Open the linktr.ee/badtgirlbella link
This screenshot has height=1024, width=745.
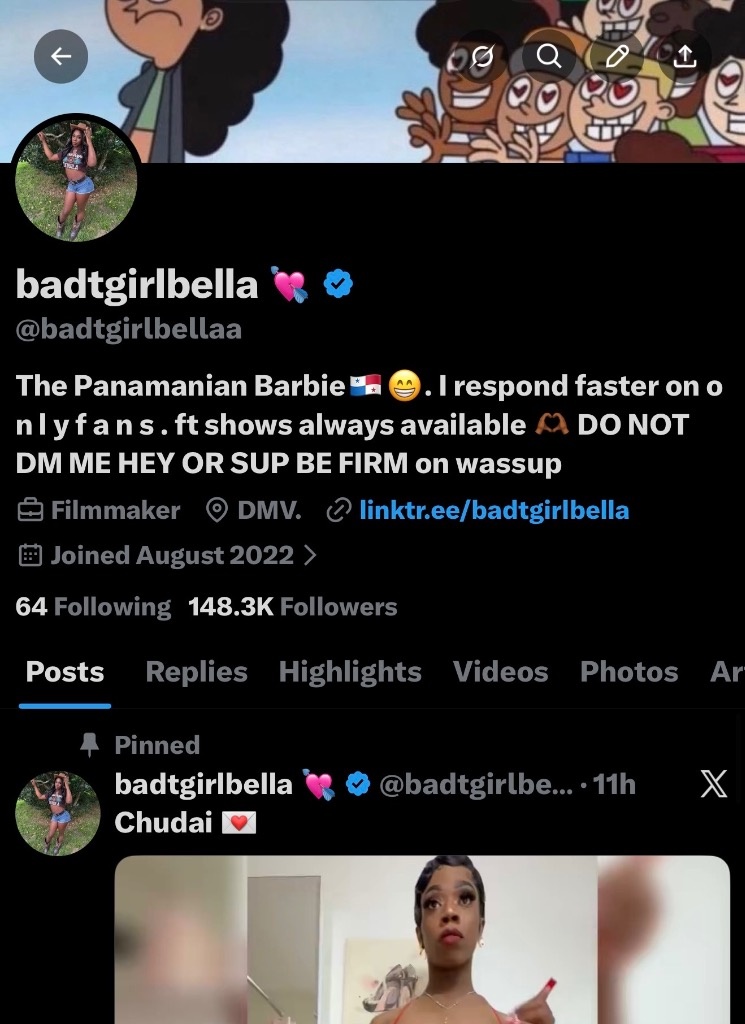pos(493,510)
